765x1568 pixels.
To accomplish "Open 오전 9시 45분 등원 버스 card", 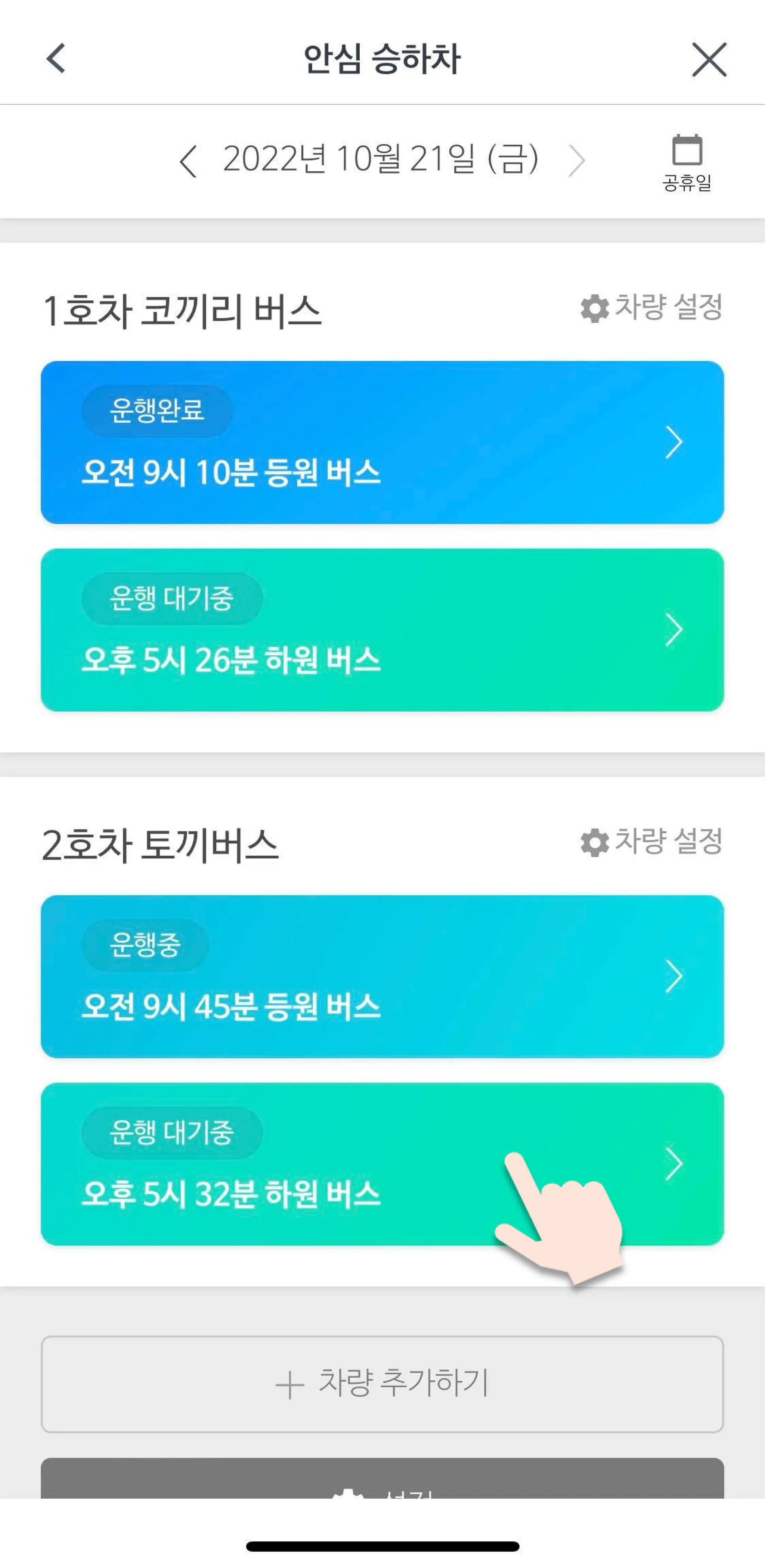I will pos(382,976).
